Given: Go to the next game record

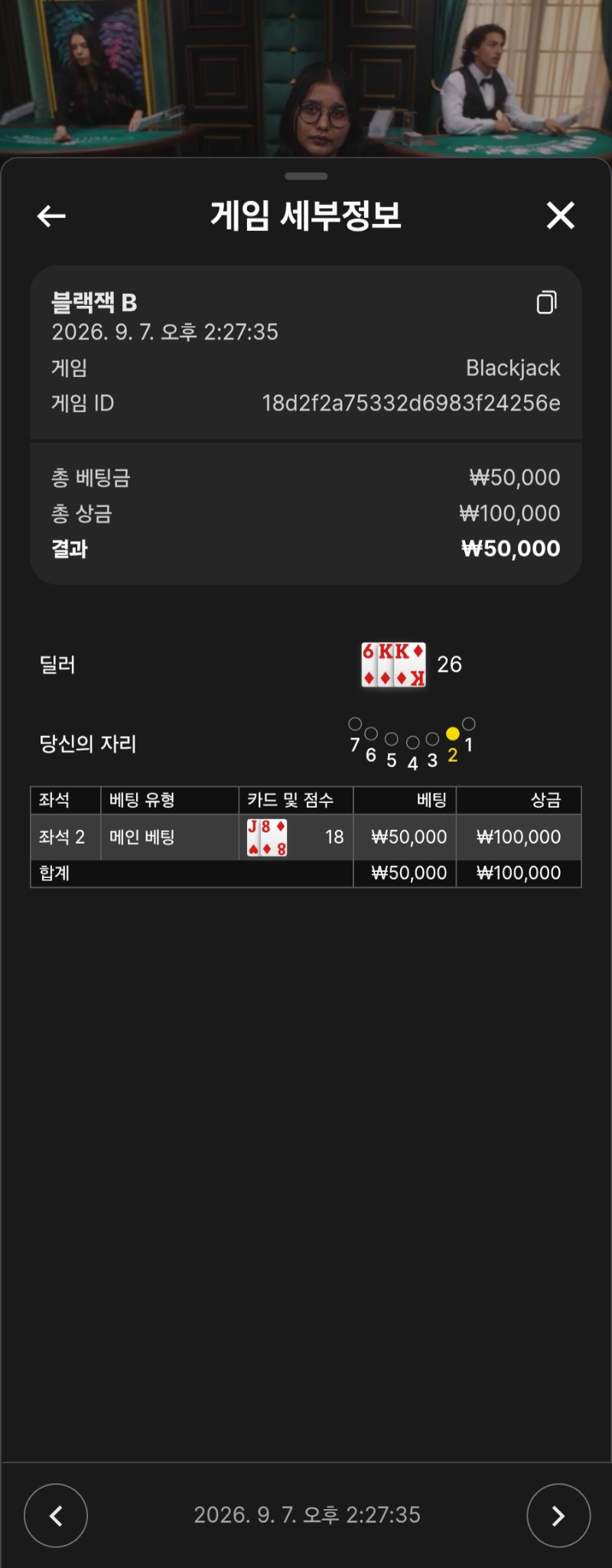Looking at the screenshot, I should coord(558,1515).
